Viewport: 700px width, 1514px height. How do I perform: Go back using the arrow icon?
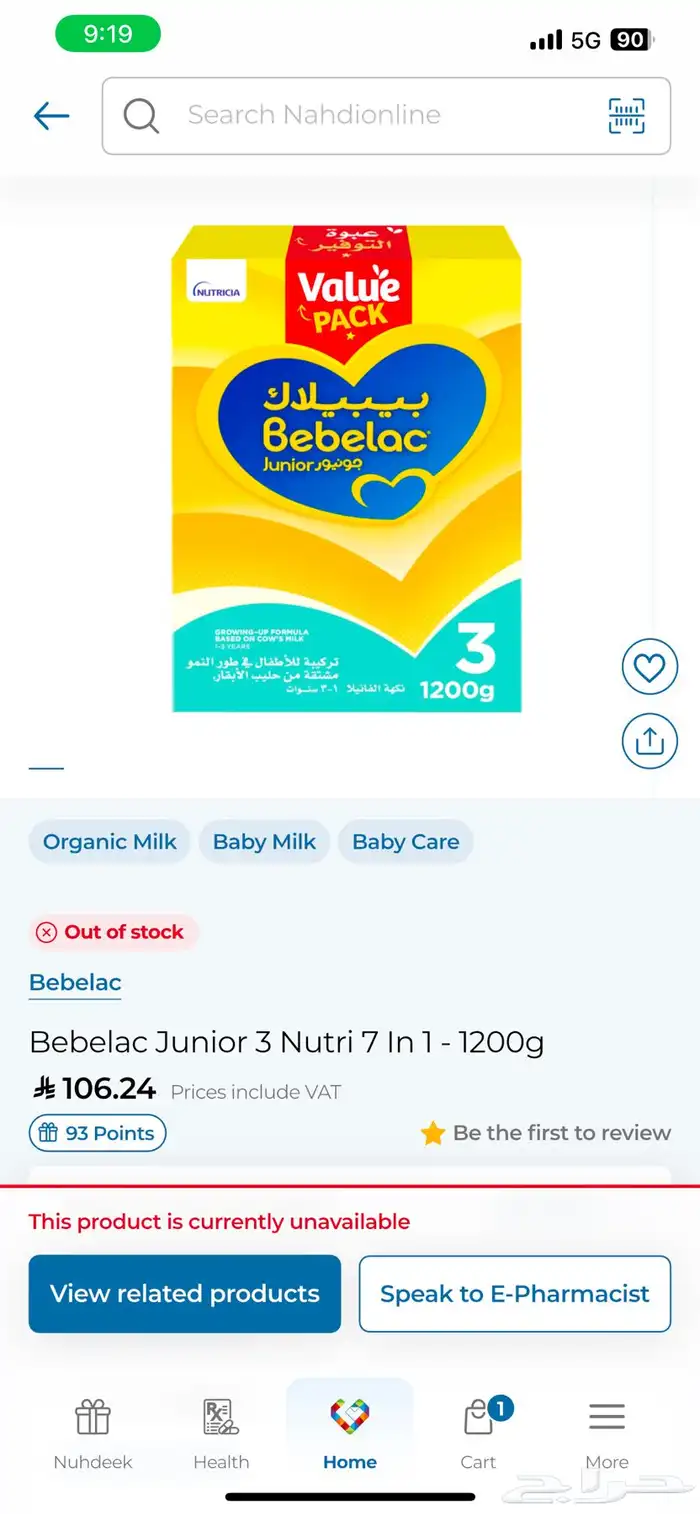point(51,116)
